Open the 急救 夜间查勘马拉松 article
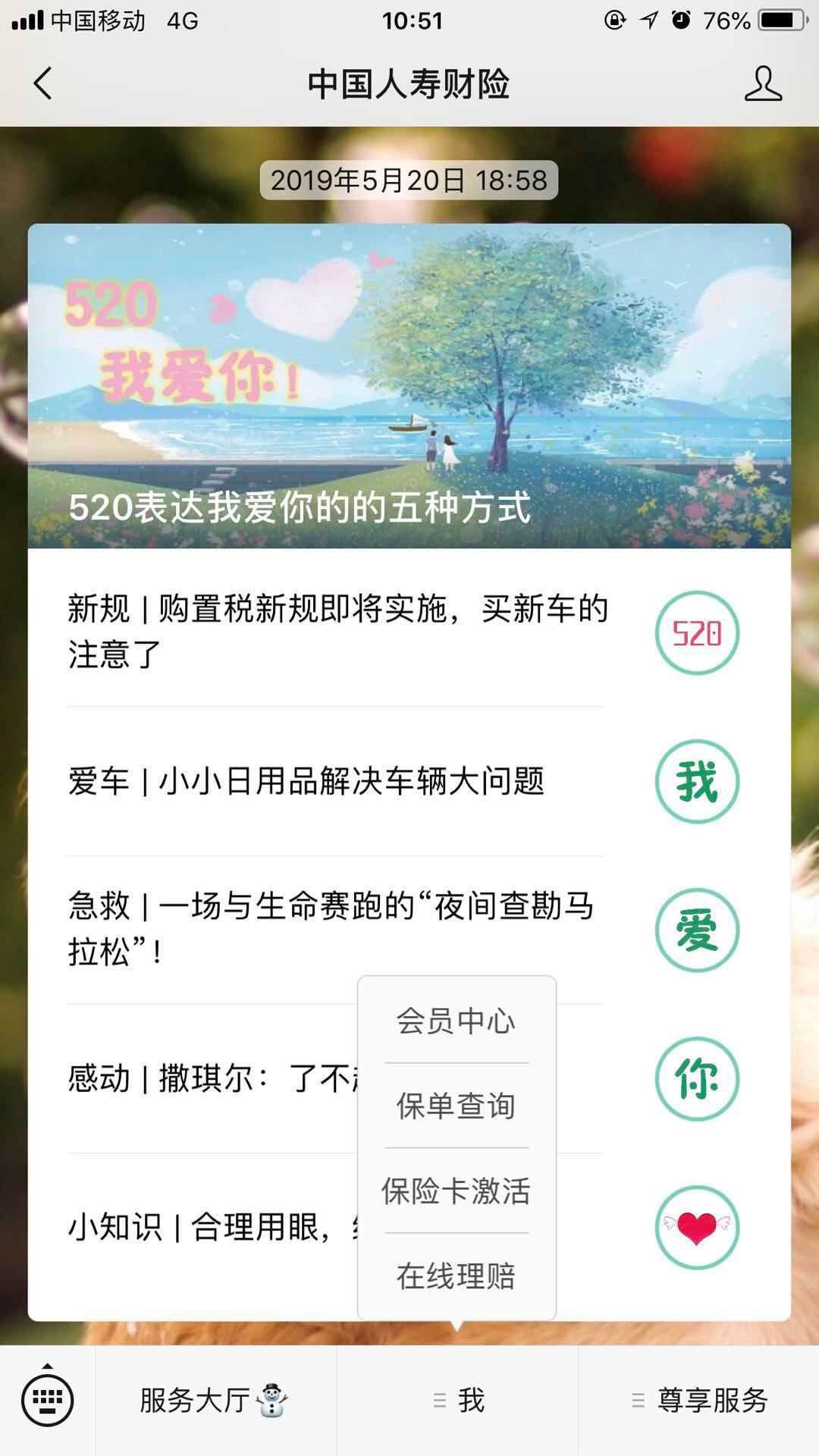This screenshot has width=819, height=1456. [x=330, y=928]
